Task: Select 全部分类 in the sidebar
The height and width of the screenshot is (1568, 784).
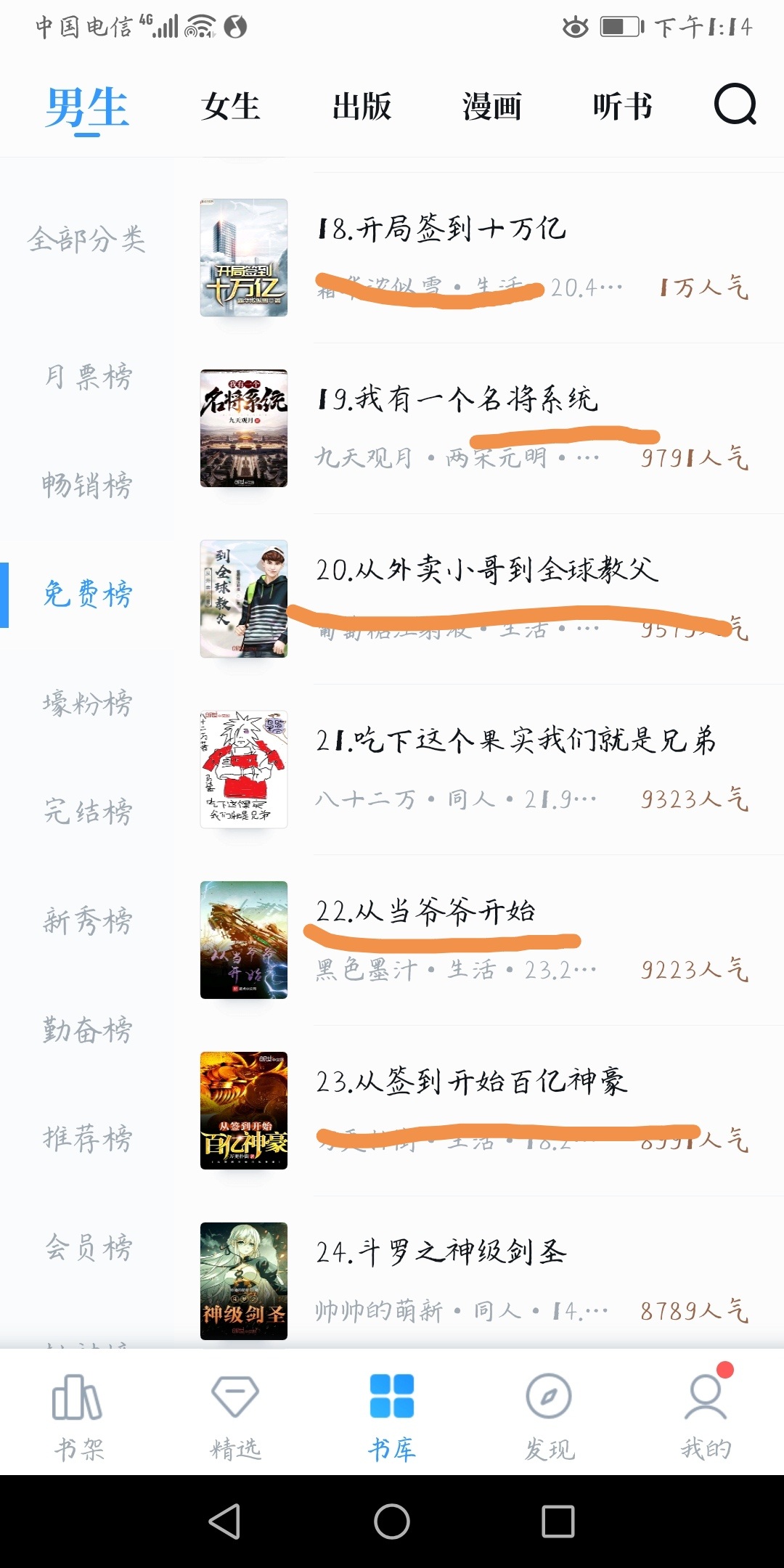Action: click(x=87, y=239)
